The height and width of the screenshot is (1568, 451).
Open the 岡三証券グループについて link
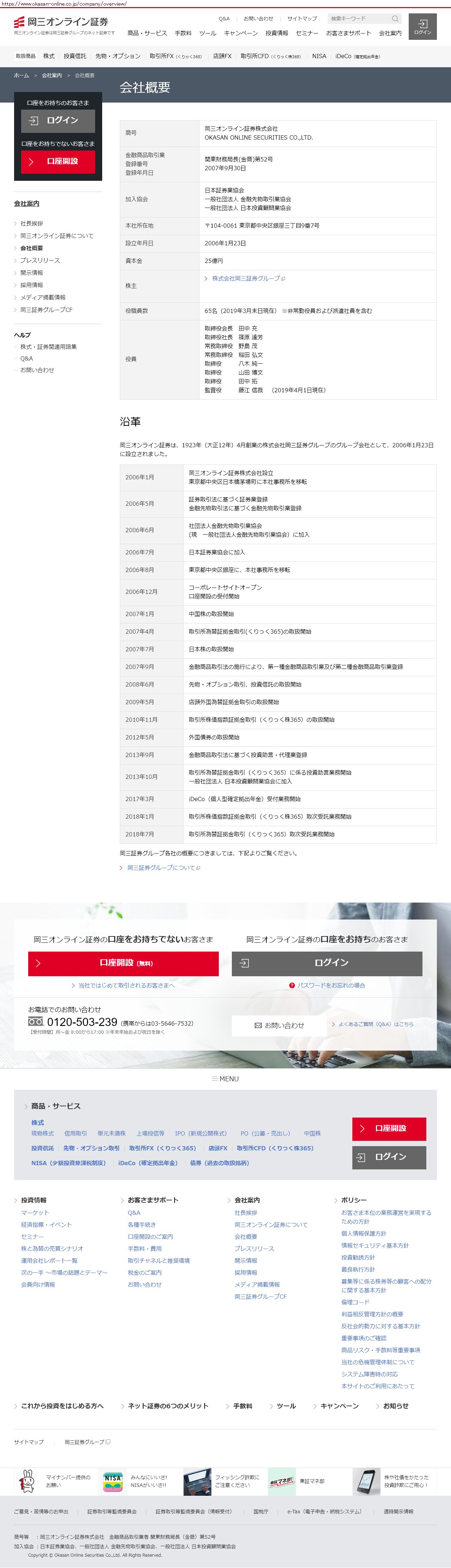(x=161, y=868)
